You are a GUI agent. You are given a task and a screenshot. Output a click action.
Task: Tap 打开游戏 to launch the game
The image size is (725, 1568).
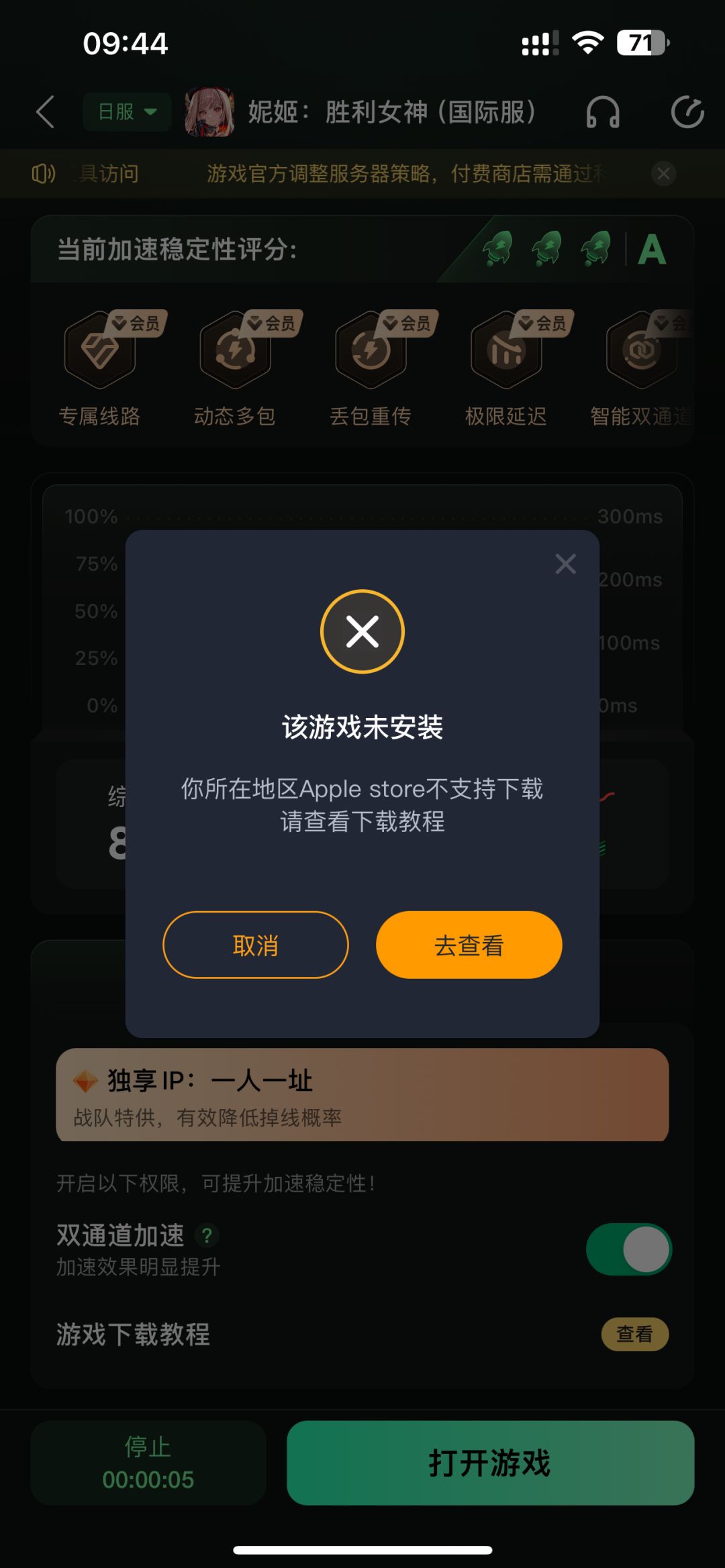click(x=491, y=1465)
